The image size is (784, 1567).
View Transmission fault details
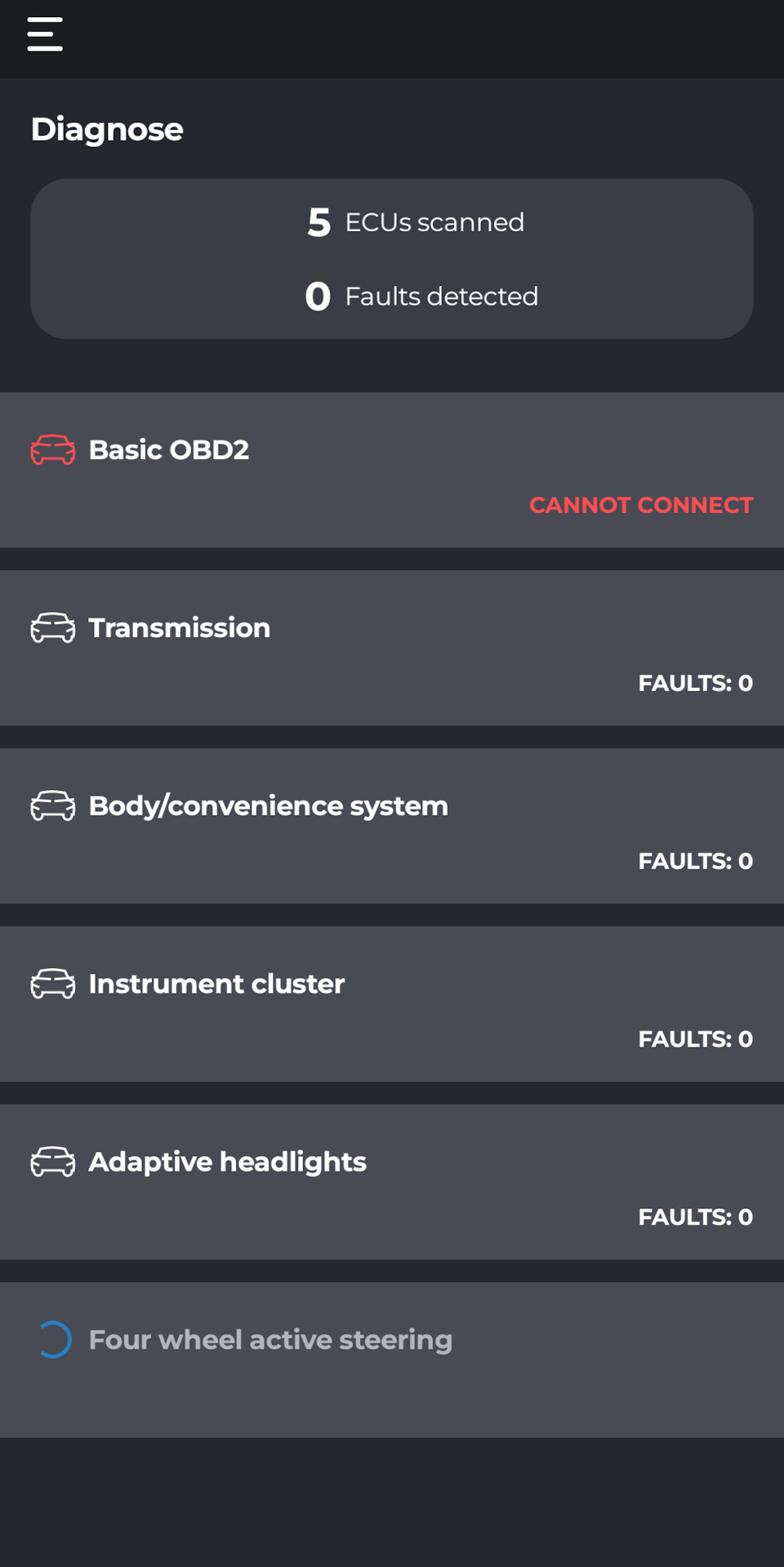click(x=392, y=648)
